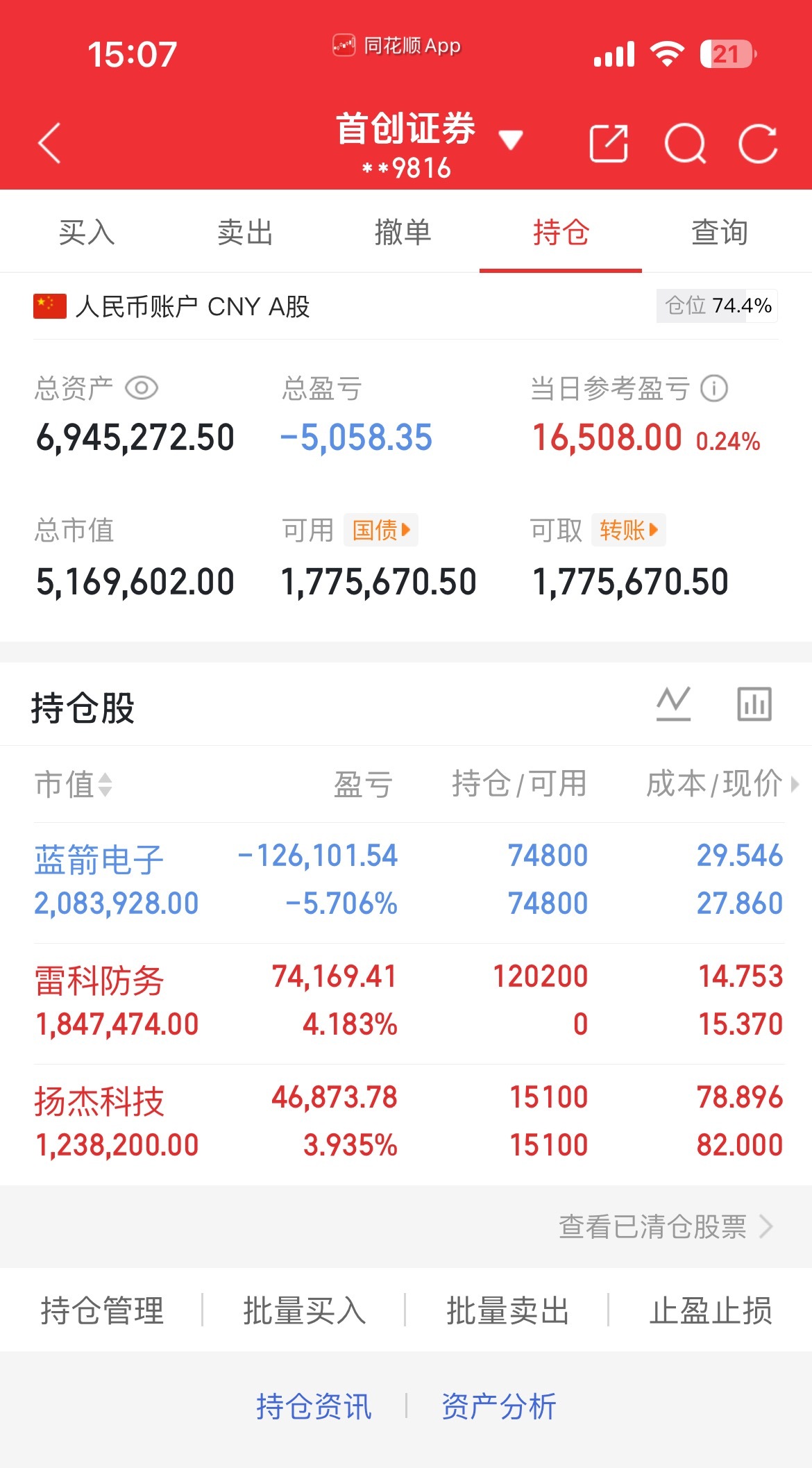Switch to bar chart view of holdings

[755, 703]
